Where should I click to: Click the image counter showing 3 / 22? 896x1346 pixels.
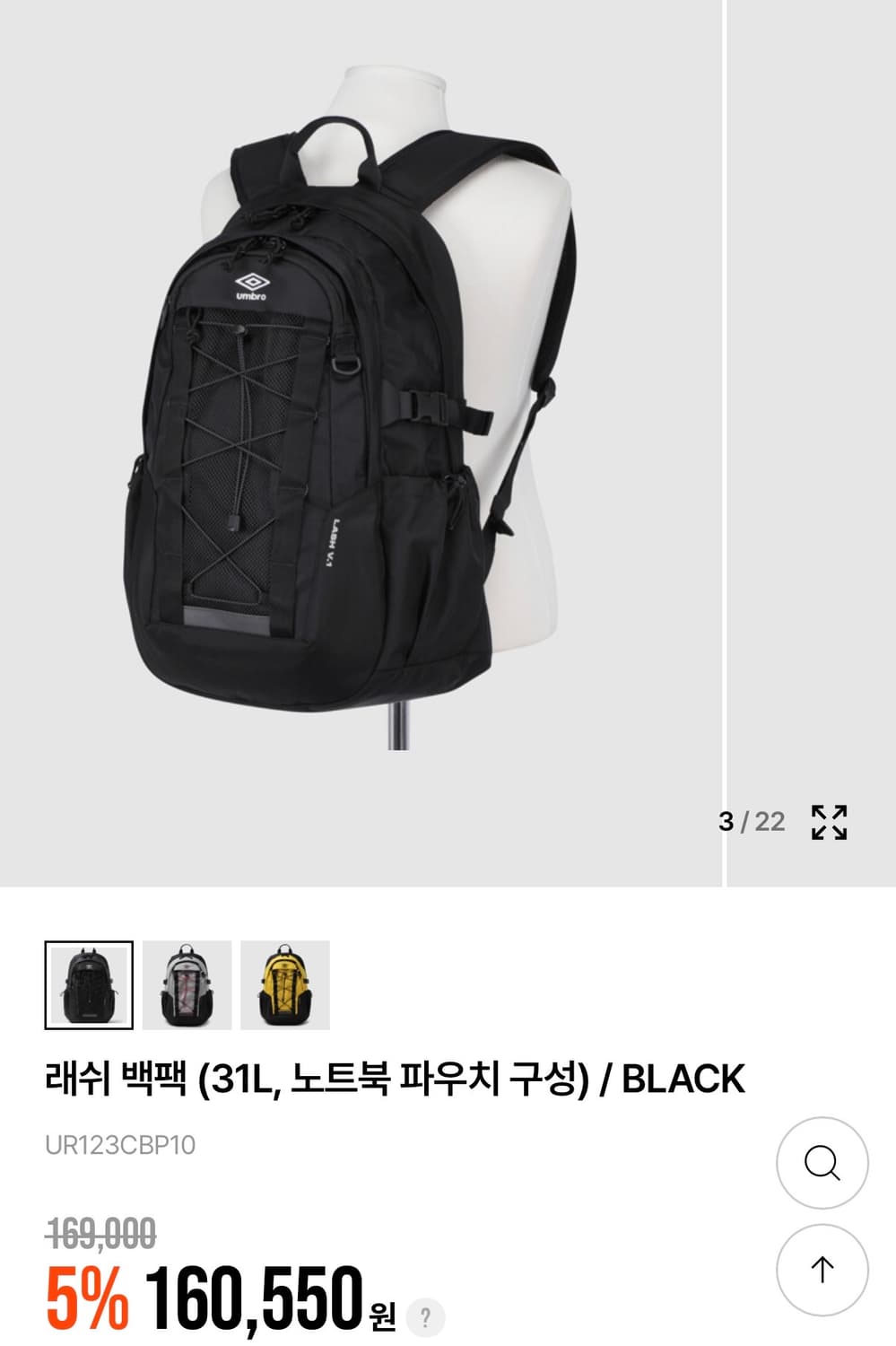pos(752,819)
